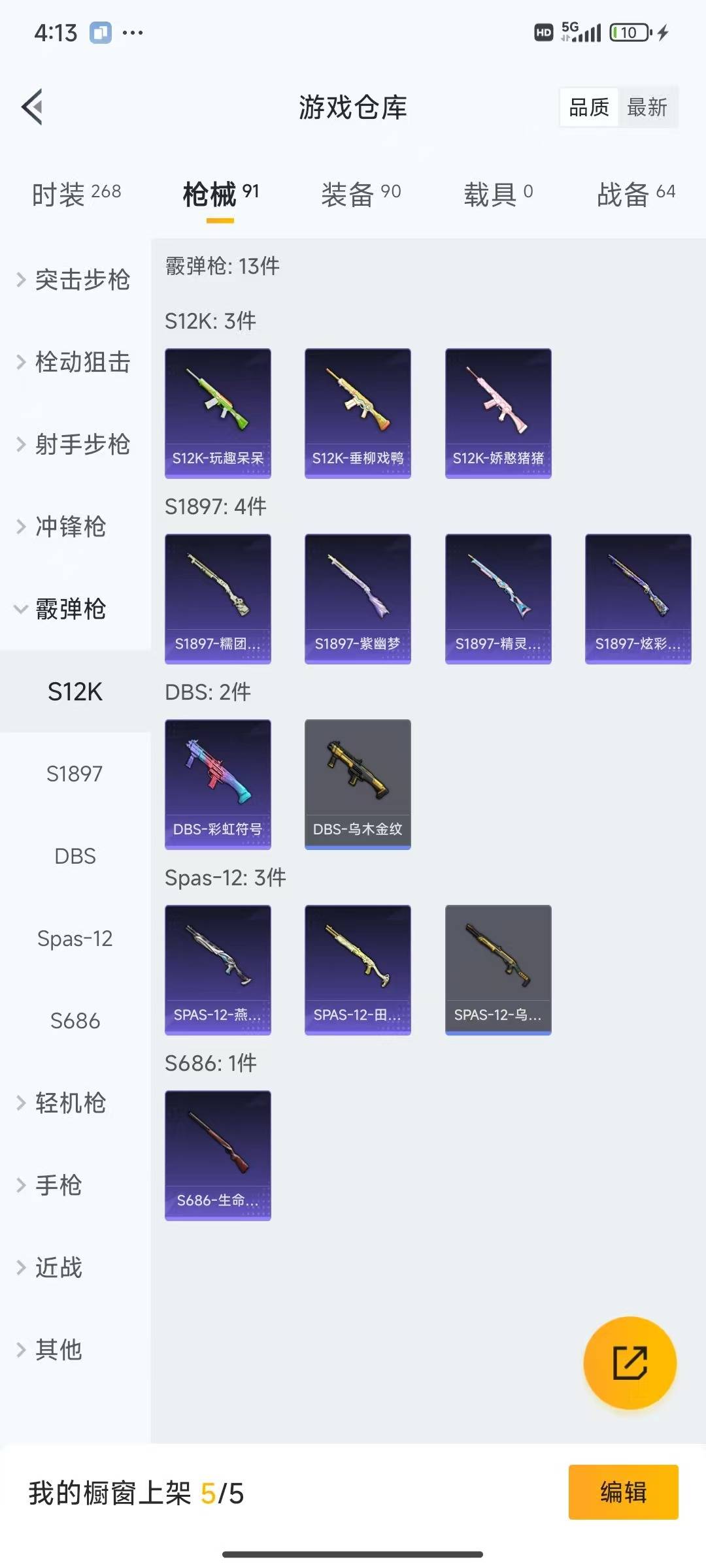
Task: Expand the 突击步枪 category
Action: [x=75, y=280]
